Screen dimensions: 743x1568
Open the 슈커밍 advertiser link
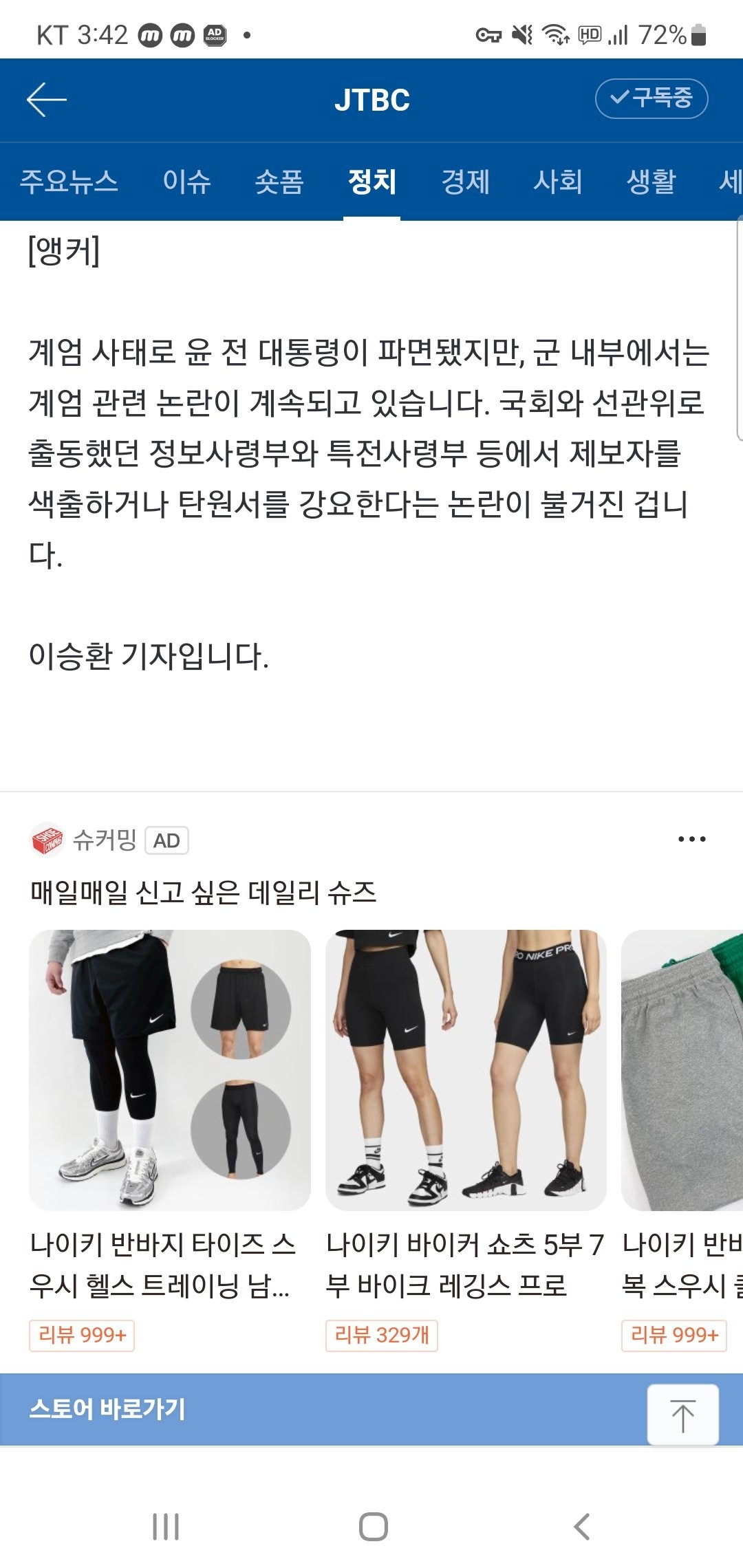click(x=105, y=840)
